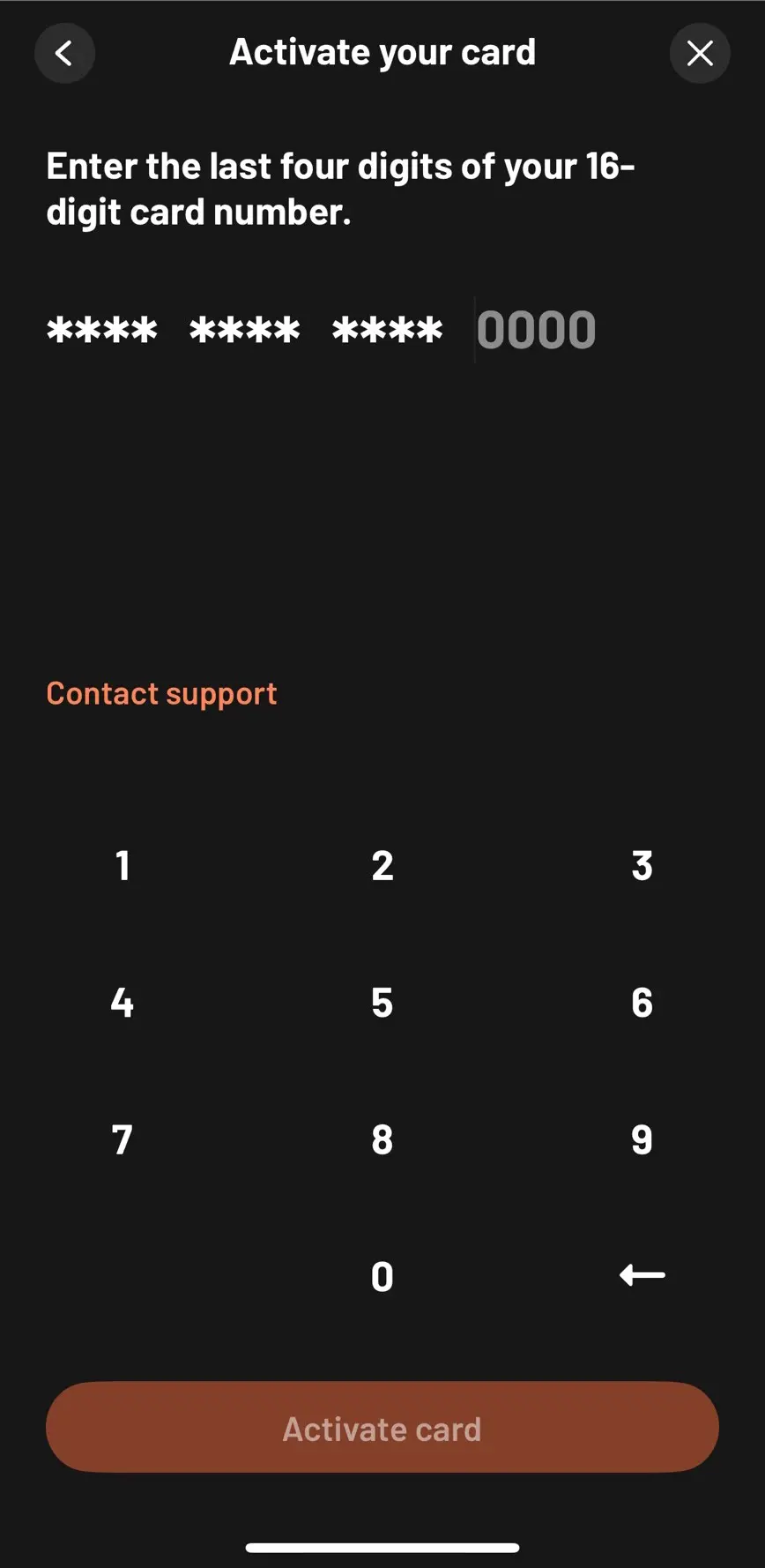The image size is (765, 1568).
Task: Focus the last four digits field
Action: [x=536, y=330]
